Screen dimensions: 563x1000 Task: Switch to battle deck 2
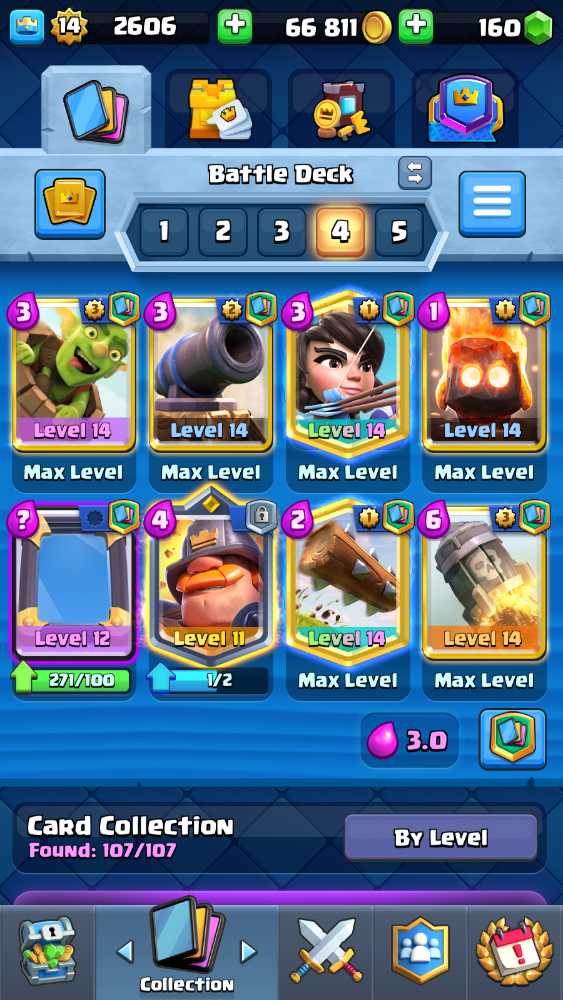pyautogui.click(x=223, y=232)
